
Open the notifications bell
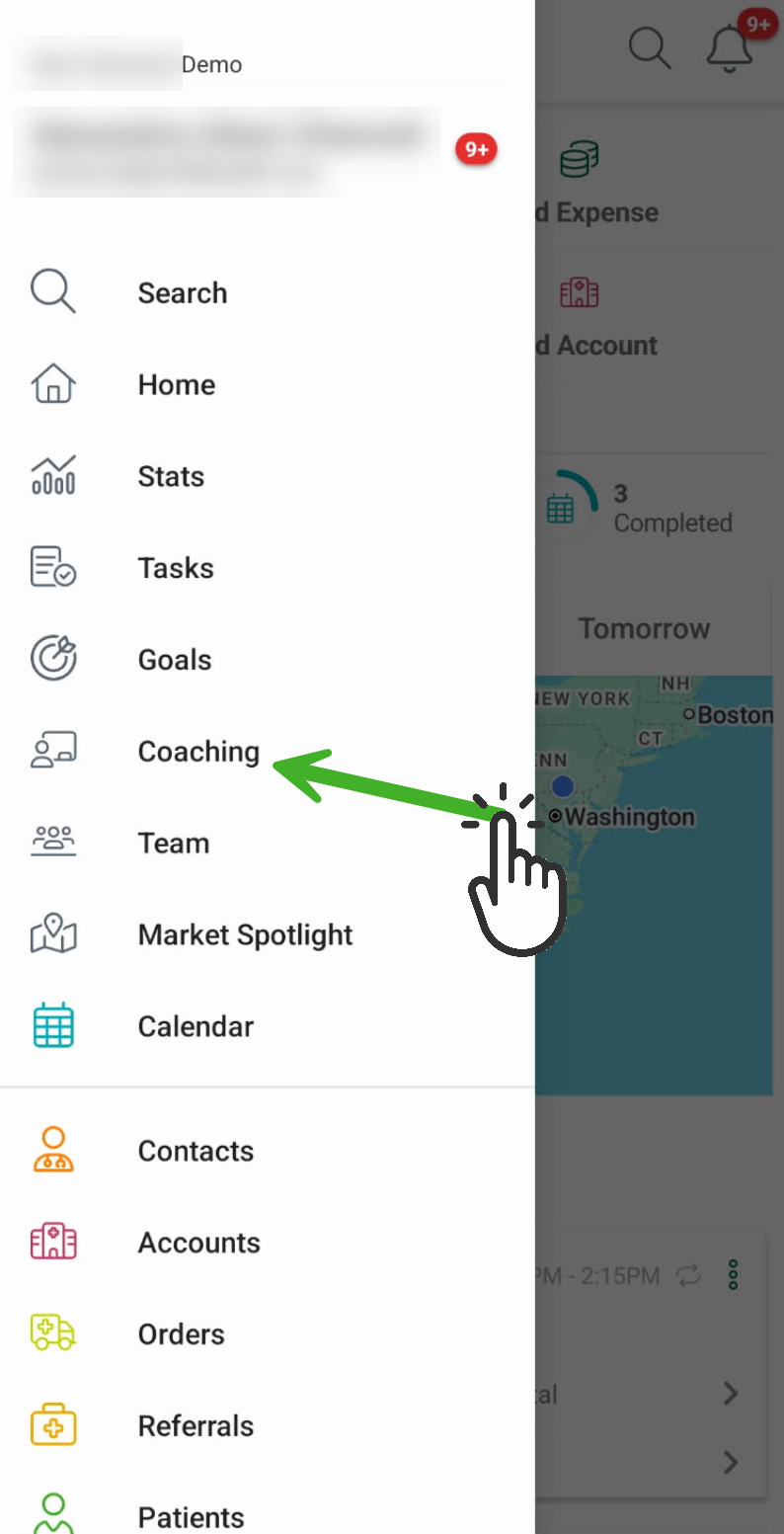click(x=732, y=46)
